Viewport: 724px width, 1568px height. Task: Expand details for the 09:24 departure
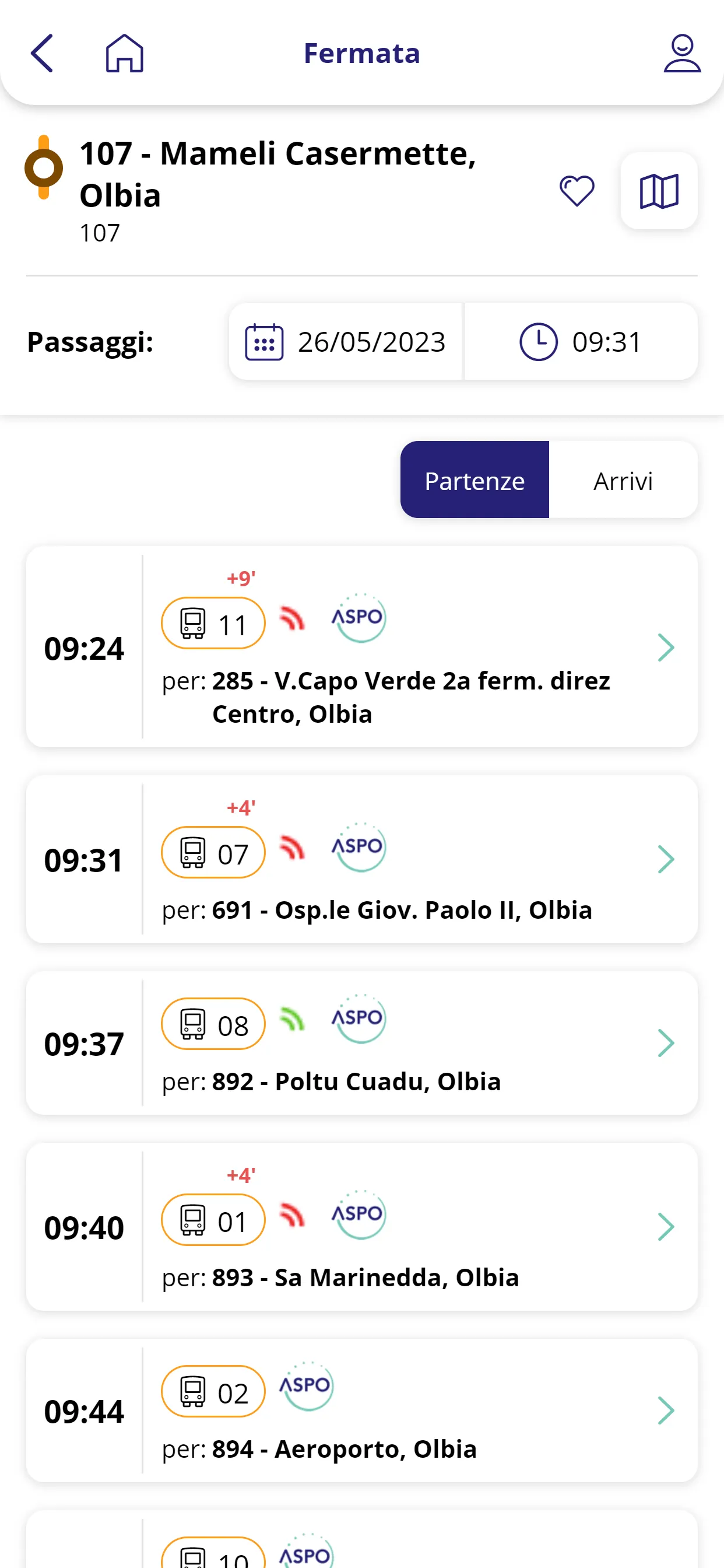point(667,647)
